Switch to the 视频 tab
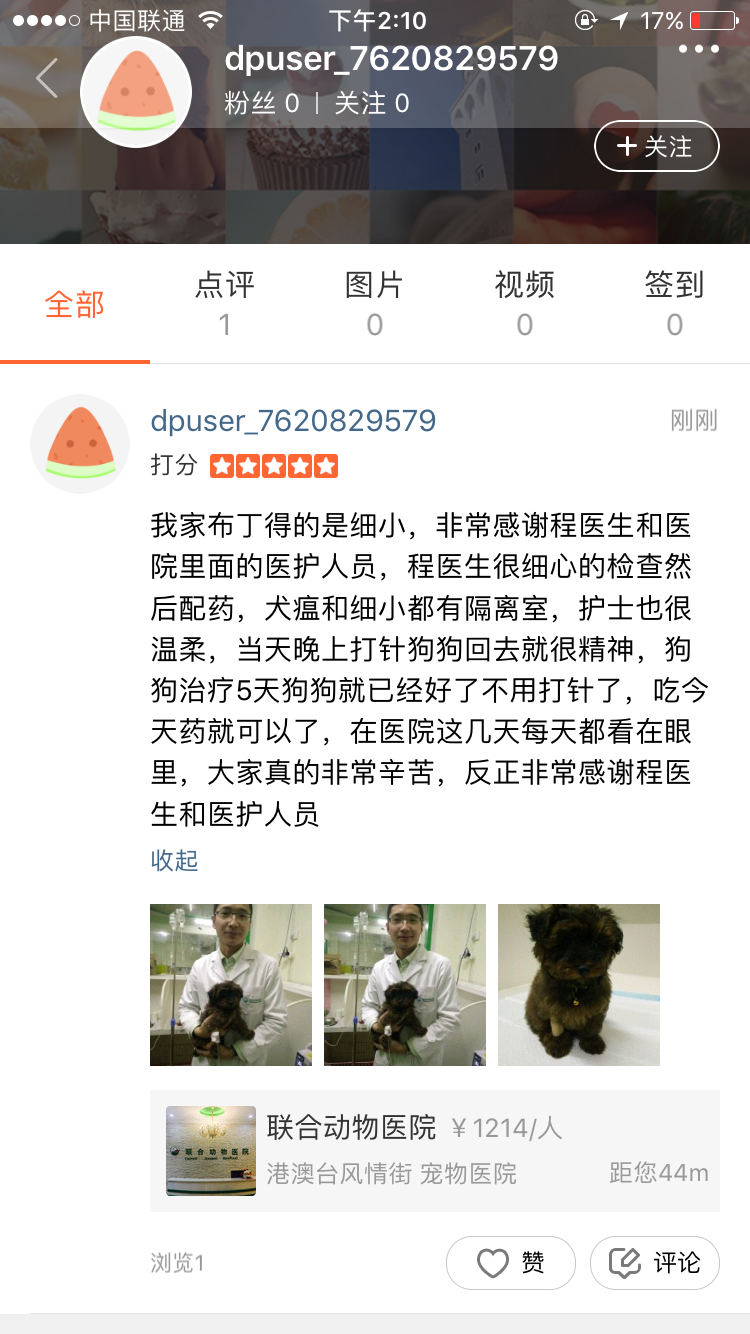Screen dimensions: 750x1334 click(x=525, y=304)
